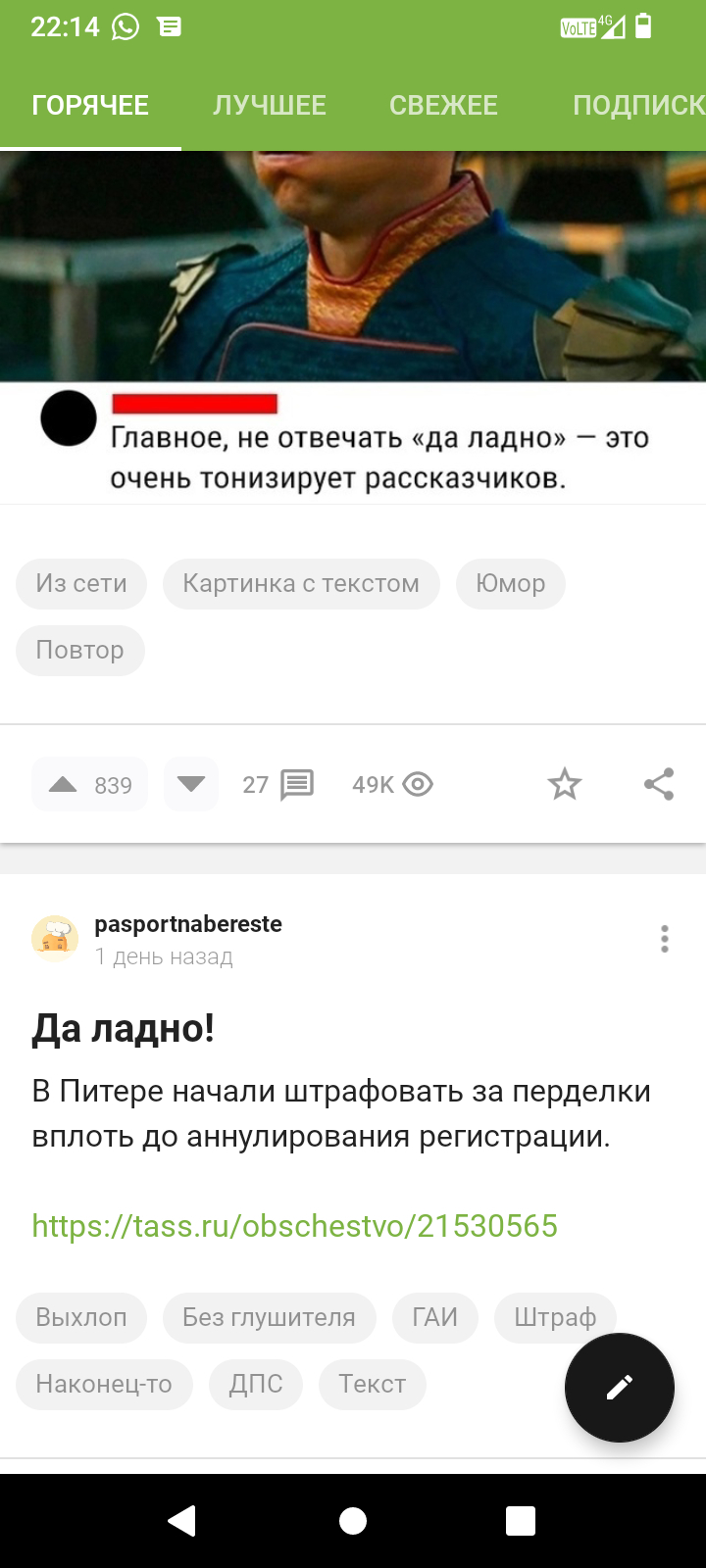Open the Юмор tag
Viewport: 706px width, 1568px height.
coord(511,584)
